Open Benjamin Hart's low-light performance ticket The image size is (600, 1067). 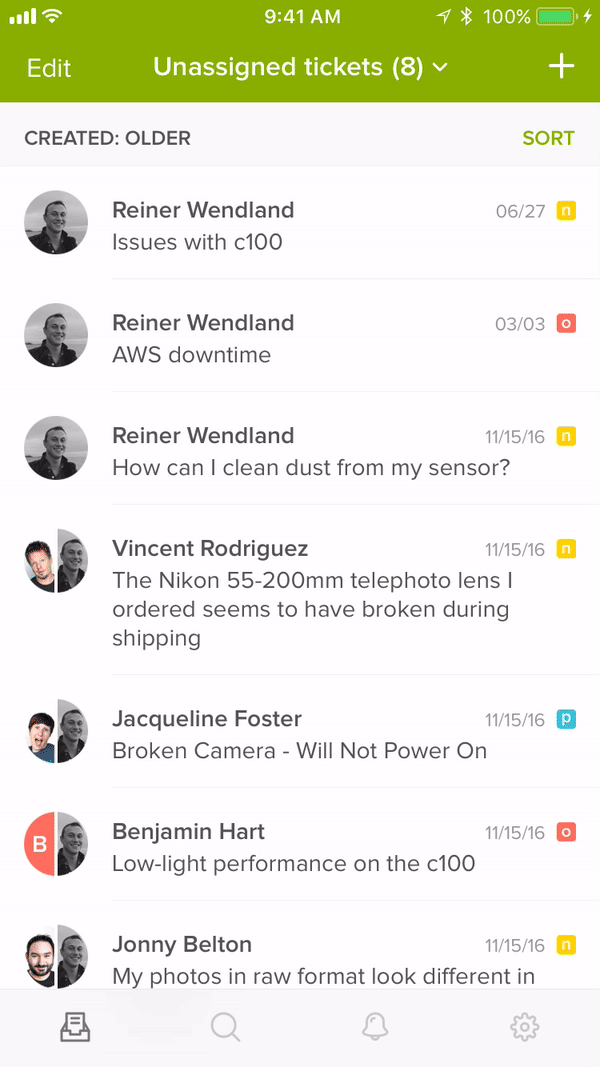point(300,845)
